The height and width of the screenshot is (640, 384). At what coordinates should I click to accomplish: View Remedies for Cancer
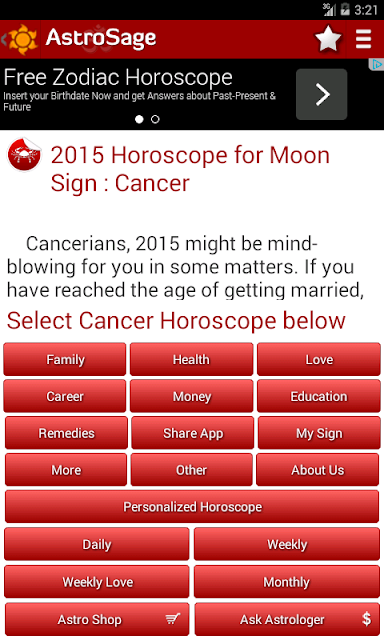click(x=66, y=433)
